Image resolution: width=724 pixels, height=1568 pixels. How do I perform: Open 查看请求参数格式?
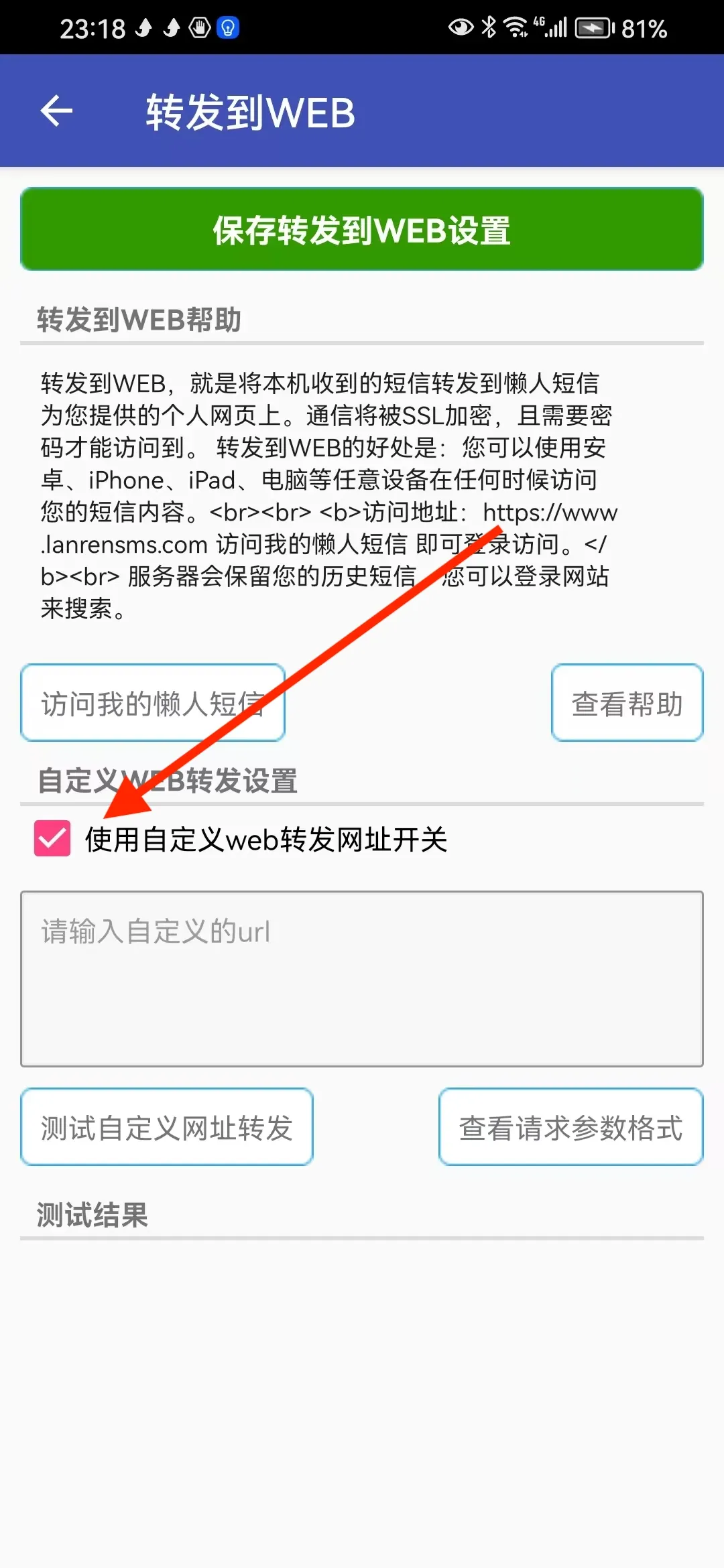[x=570, y=1127]
